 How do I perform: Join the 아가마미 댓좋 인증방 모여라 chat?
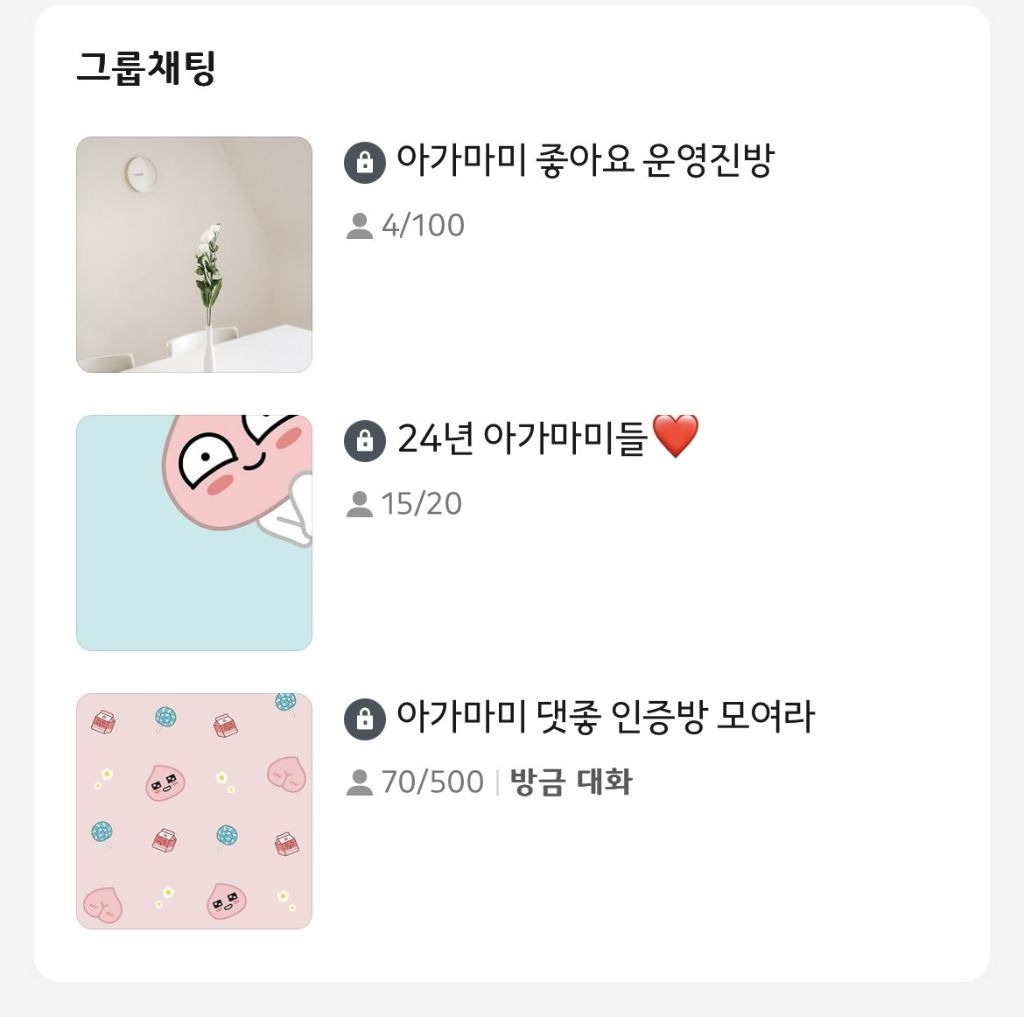(604, 717)
